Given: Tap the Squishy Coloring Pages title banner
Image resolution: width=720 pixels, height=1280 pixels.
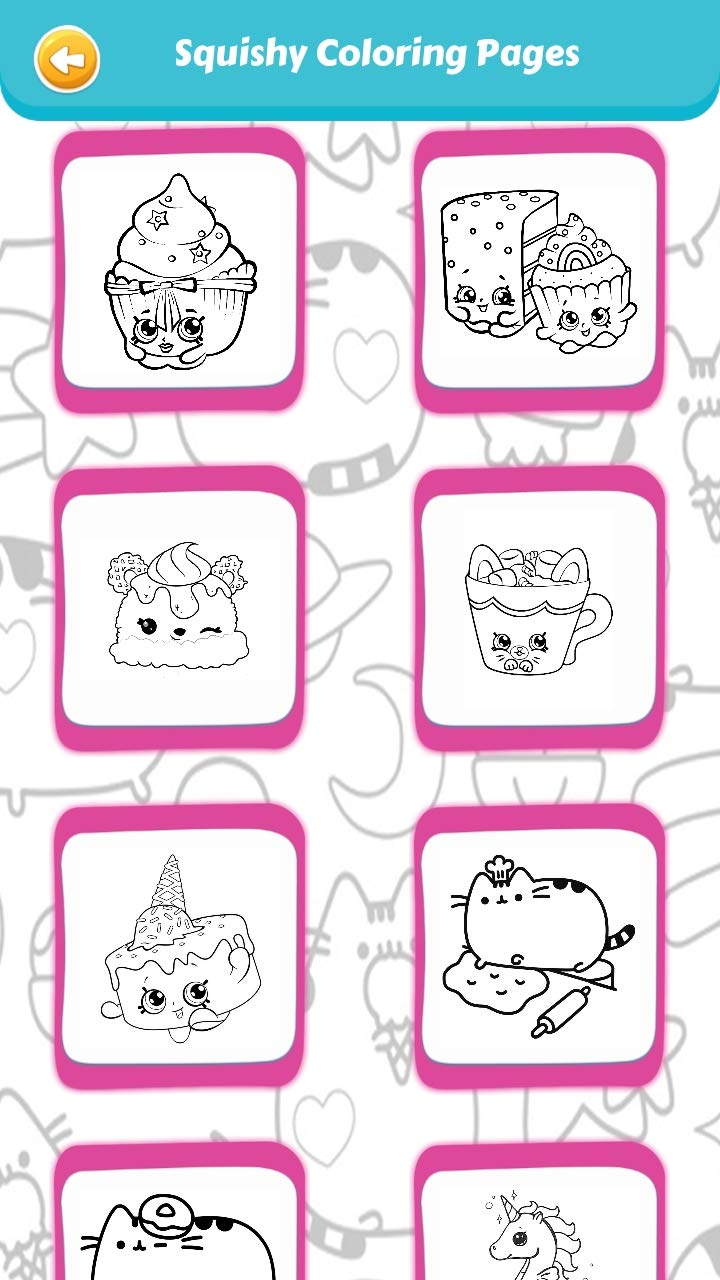Looking at the screenshot, I should pos(378,52).
